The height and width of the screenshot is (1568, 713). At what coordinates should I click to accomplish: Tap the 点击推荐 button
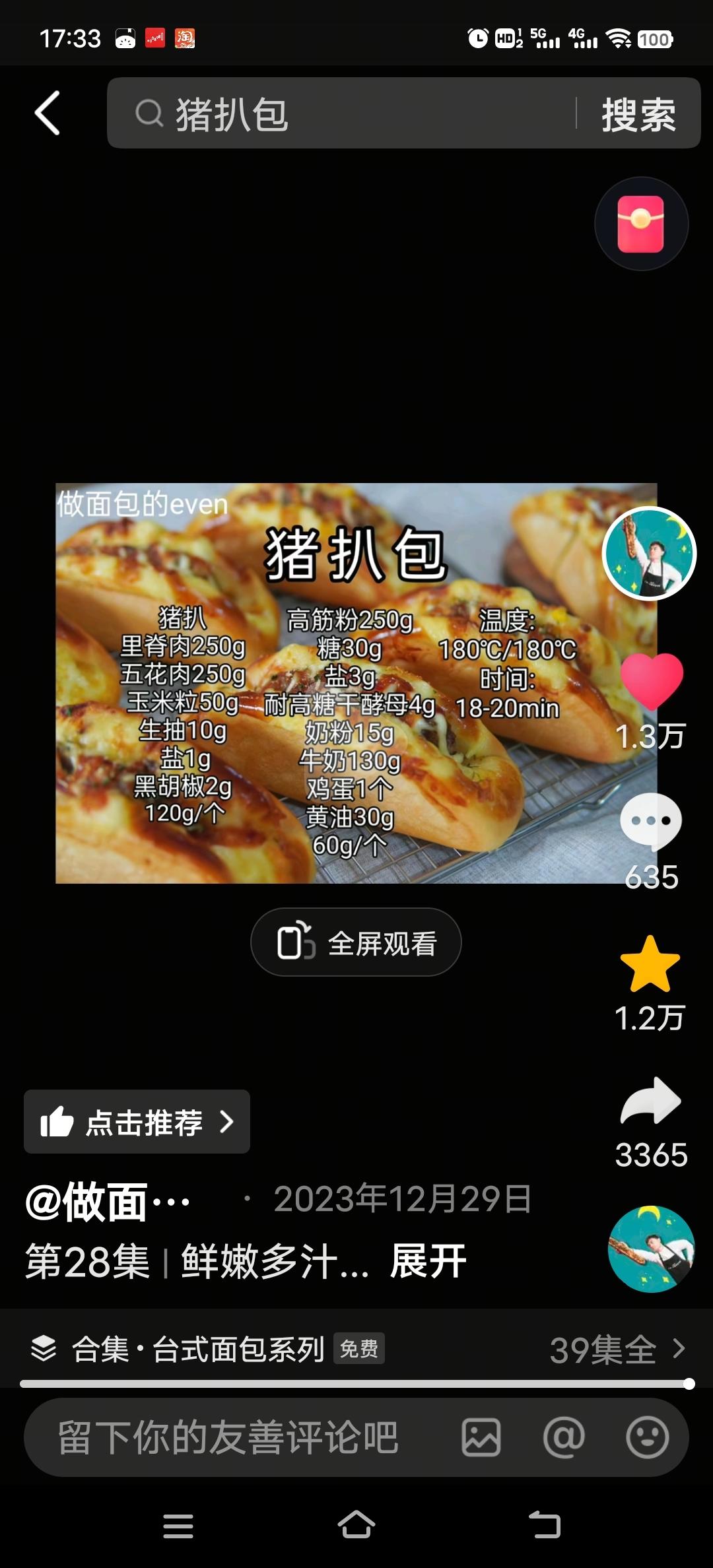(137, 1122)
